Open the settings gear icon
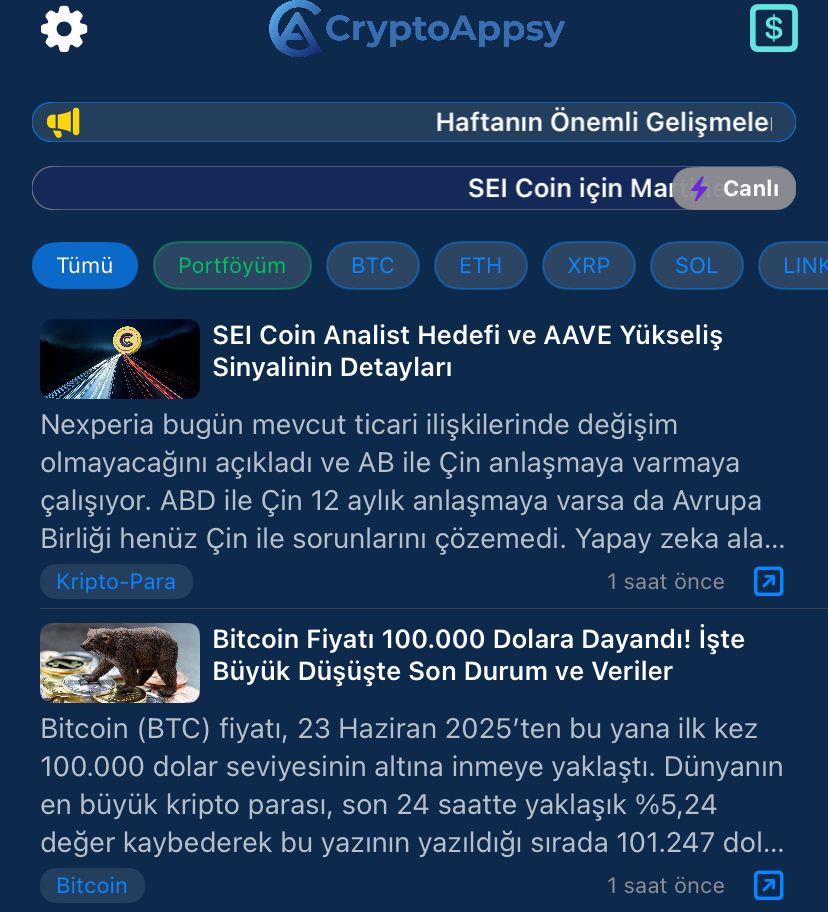Image resolution: width=828 pixels, height=912 pixels. click(x=64, y=29)
